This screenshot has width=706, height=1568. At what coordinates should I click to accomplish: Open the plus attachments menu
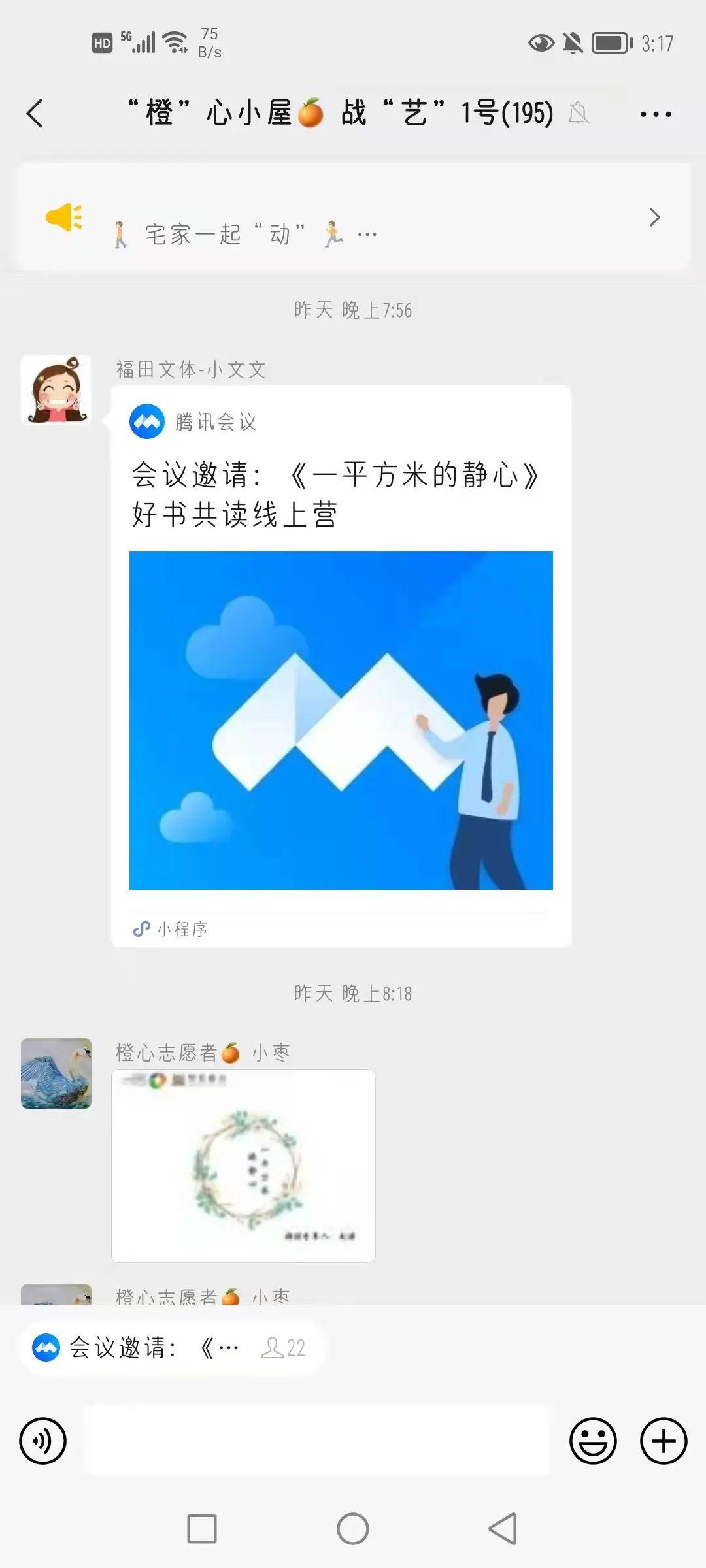[663, 1441]
